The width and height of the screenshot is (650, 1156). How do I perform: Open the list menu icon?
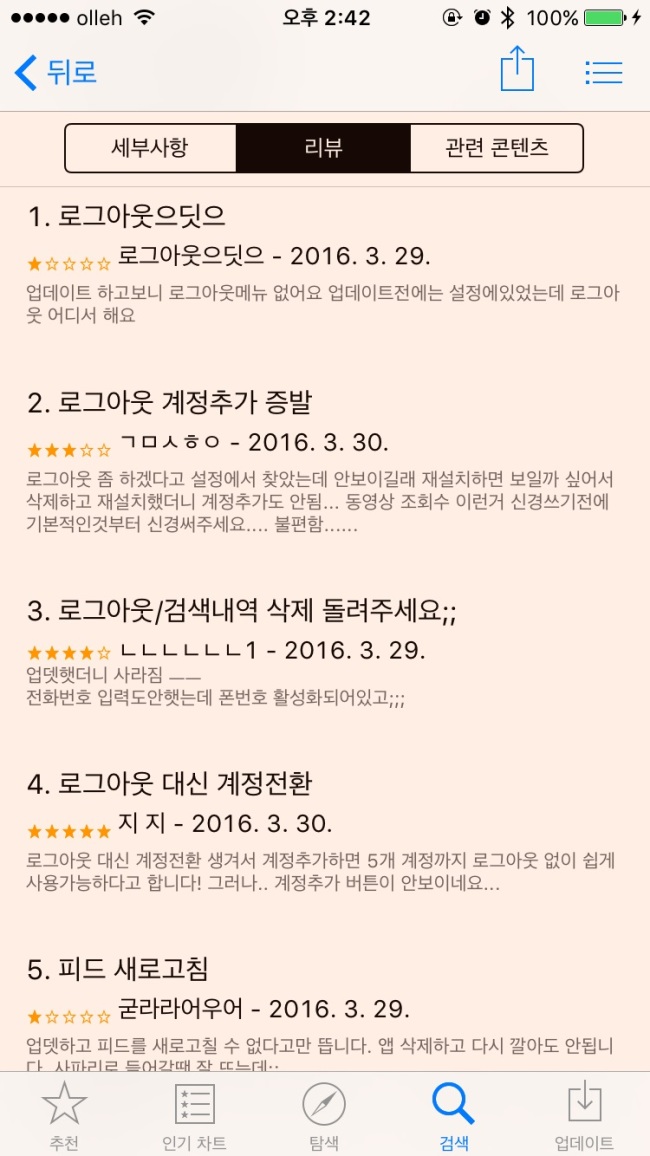[x=604, y=72]
